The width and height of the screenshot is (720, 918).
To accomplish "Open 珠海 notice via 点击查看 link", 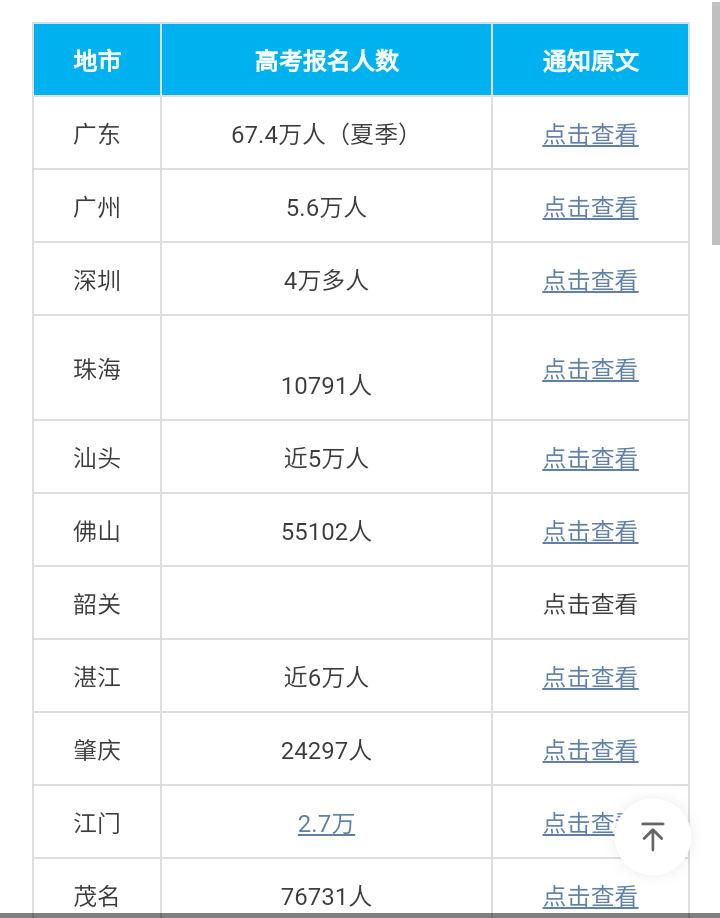I will coord(590,369).
